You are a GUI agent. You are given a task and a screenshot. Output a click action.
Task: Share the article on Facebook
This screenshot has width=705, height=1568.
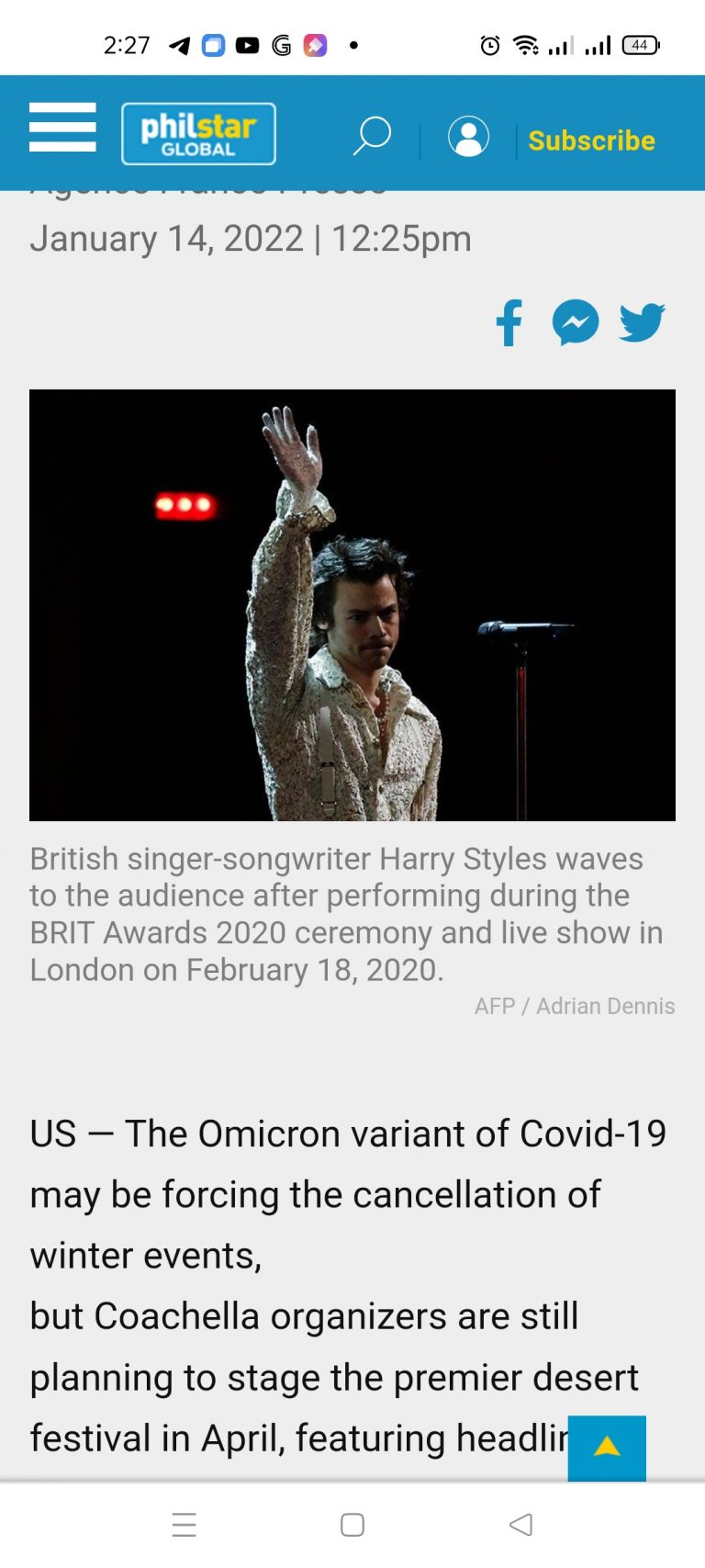tap(509, 322)
